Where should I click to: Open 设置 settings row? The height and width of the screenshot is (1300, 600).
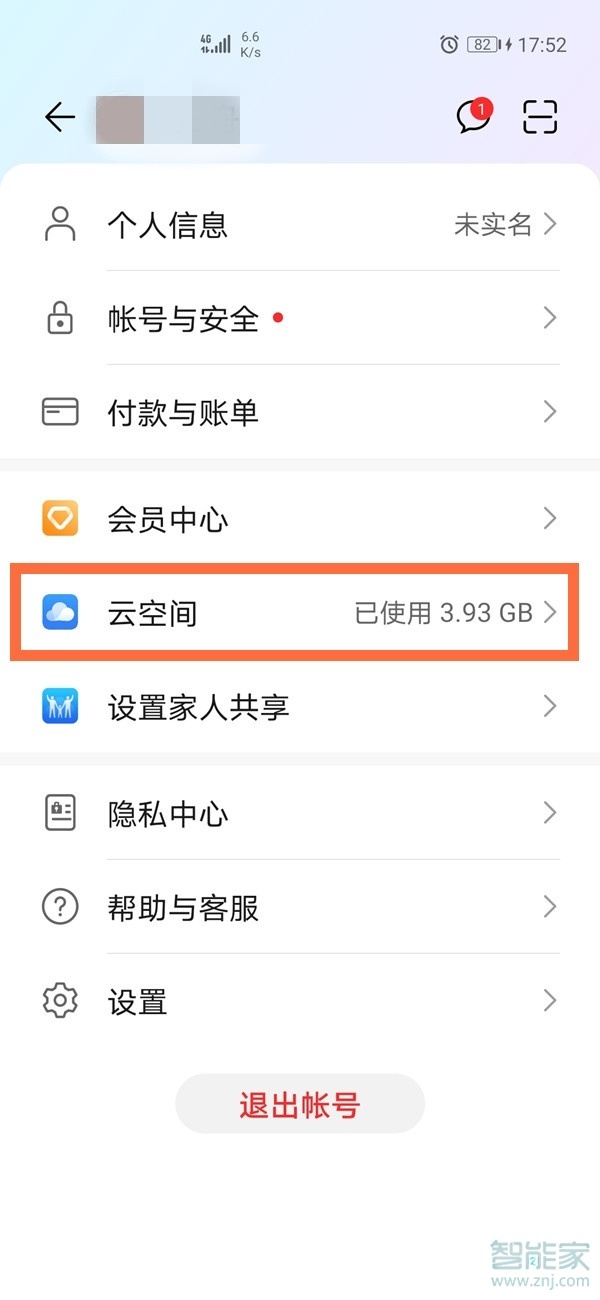(x=300, y=1000)
